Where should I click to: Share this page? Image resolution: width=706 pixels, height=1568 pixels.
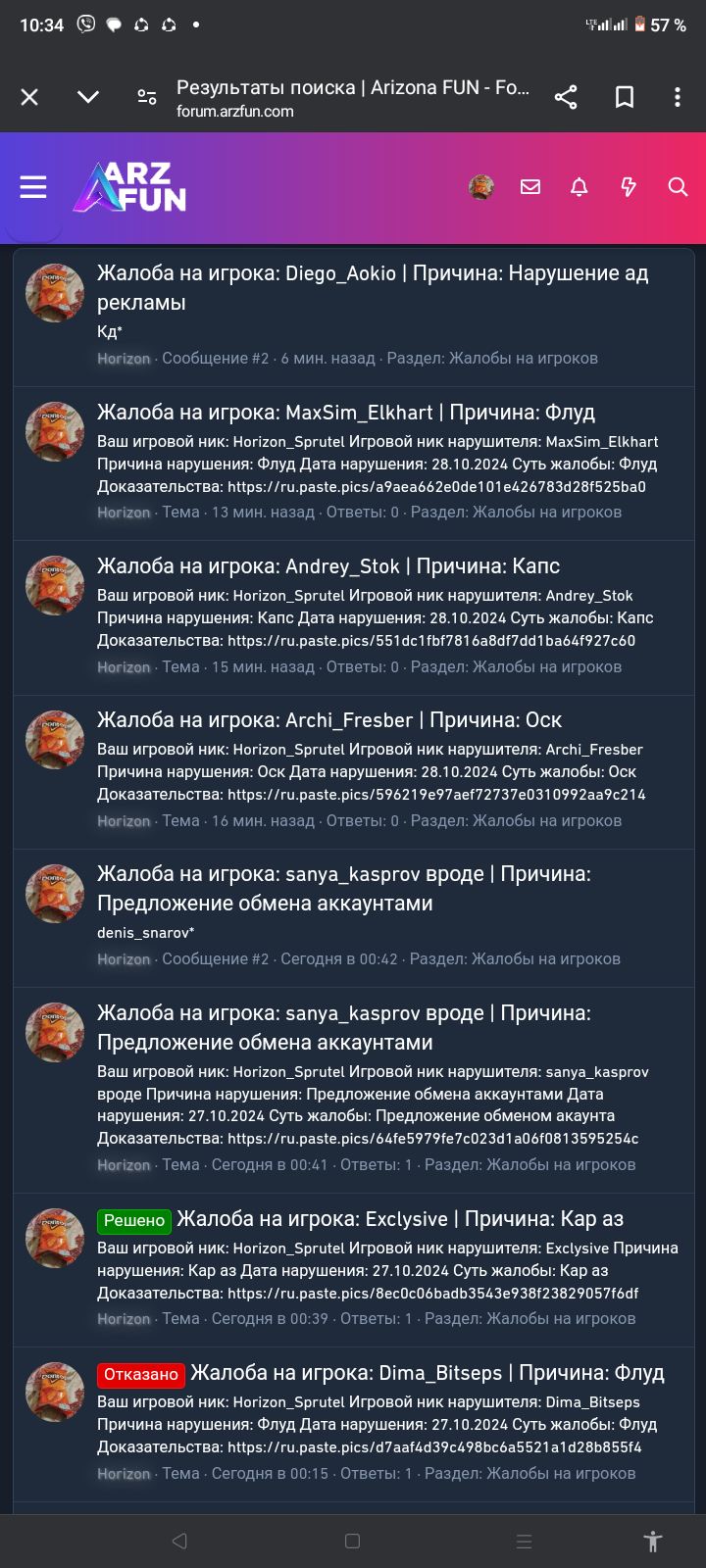click(566, 97)
